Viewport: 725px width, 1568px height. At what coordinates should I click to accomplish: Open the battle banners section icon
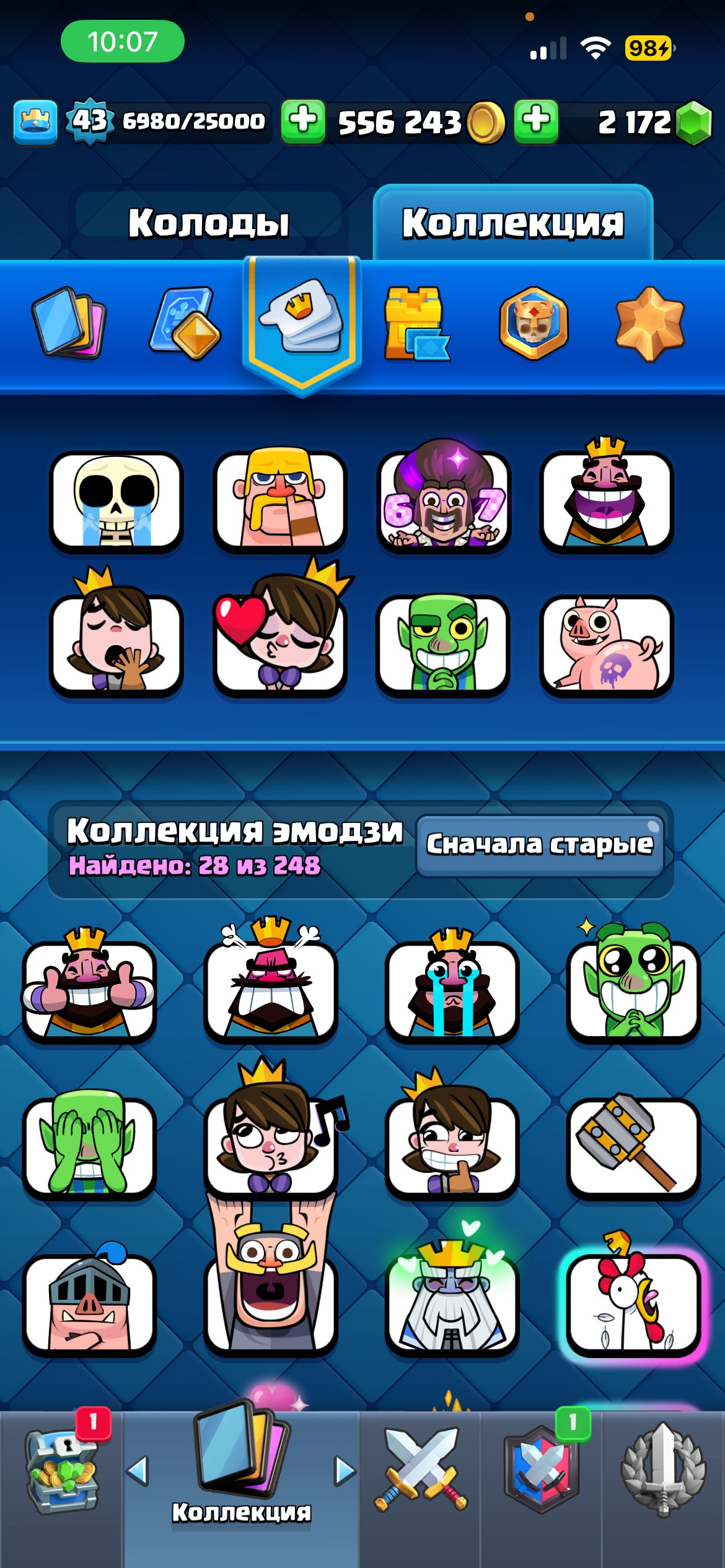tap(534, 323)
